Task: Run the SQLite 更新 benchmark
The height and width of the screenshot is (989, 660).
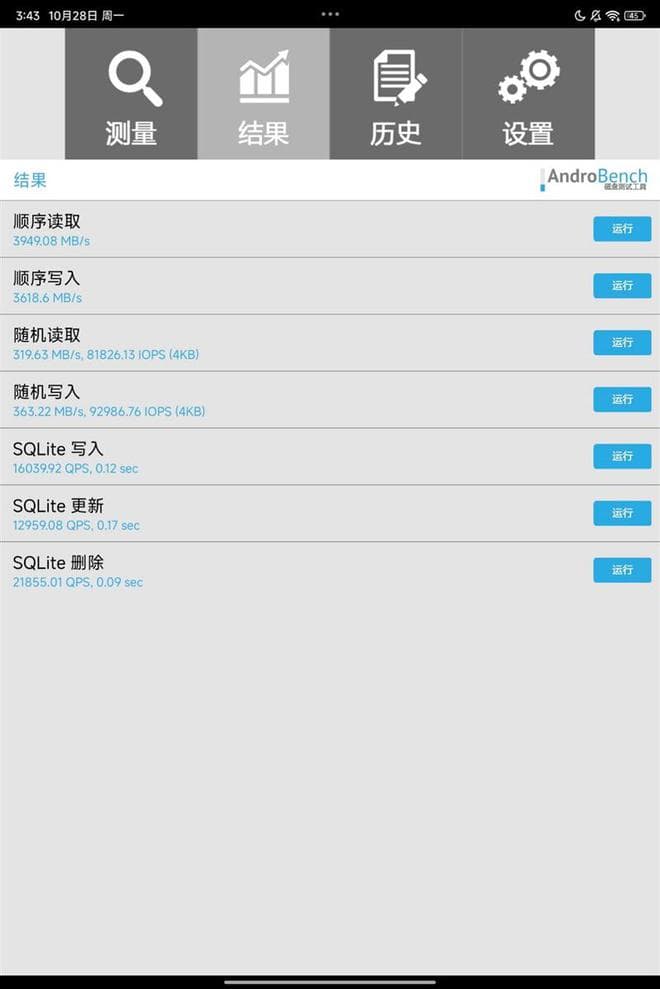Action: coord(622,513)
